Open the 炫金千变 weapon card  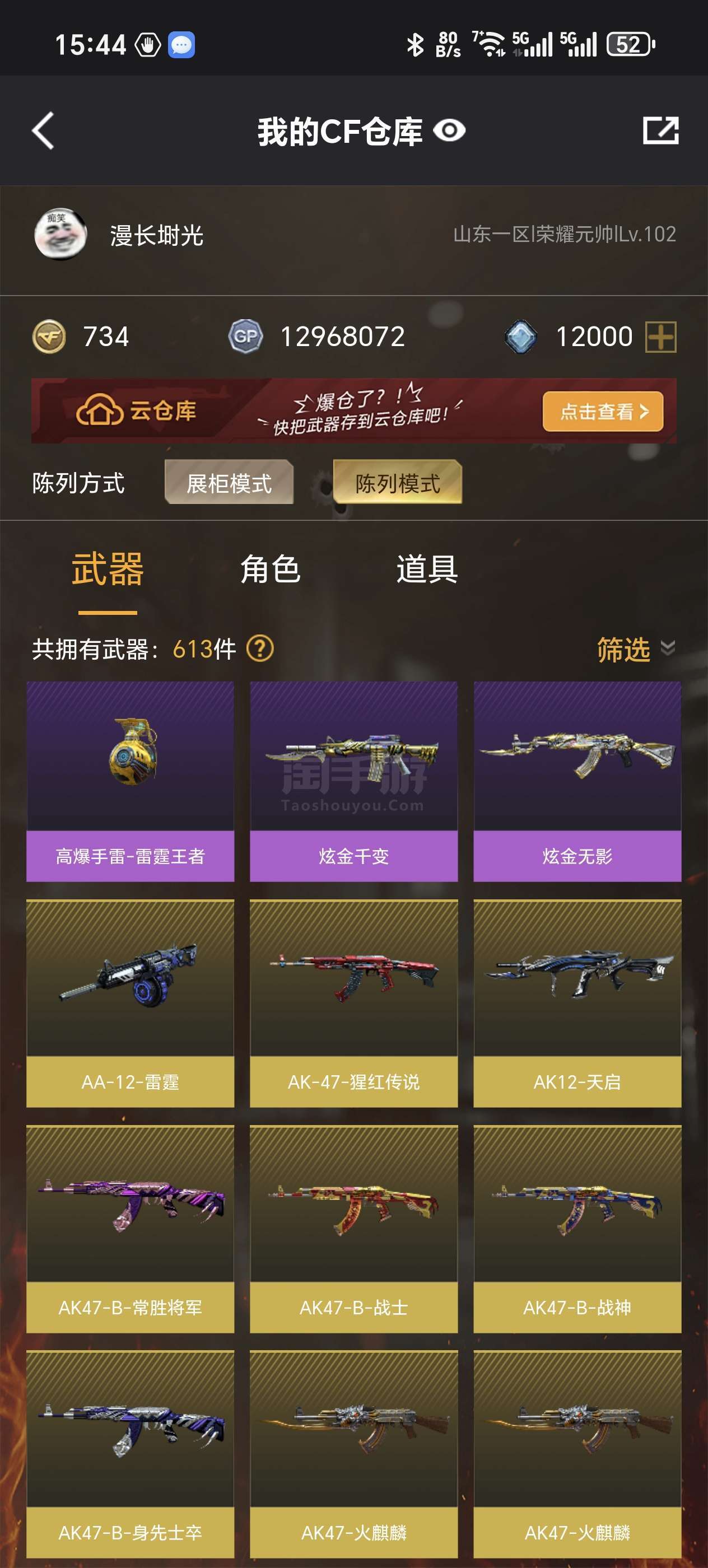(353, 781)
